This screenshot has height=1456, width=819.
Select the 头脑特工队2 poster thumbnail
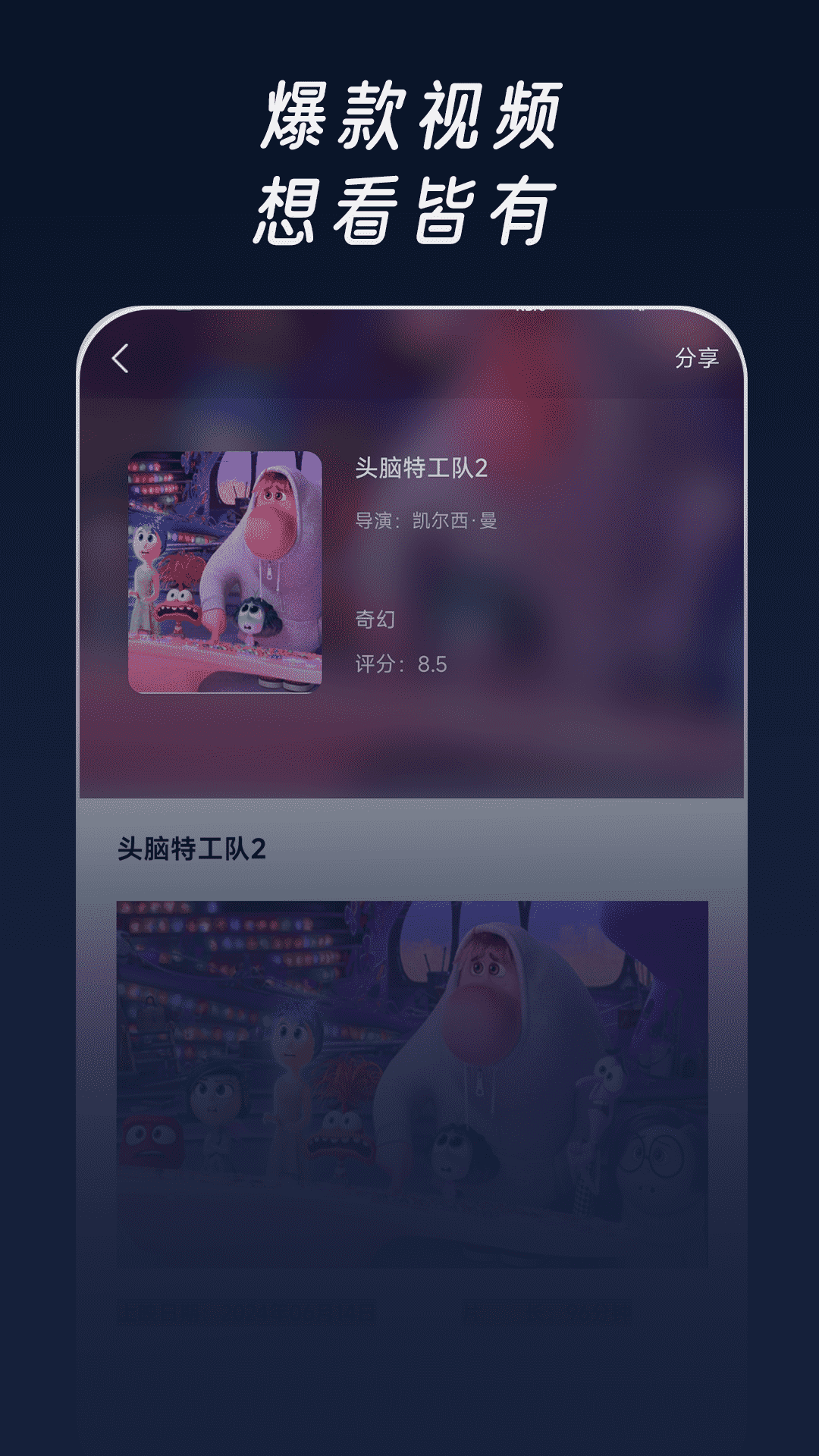[x=225, y=573]
